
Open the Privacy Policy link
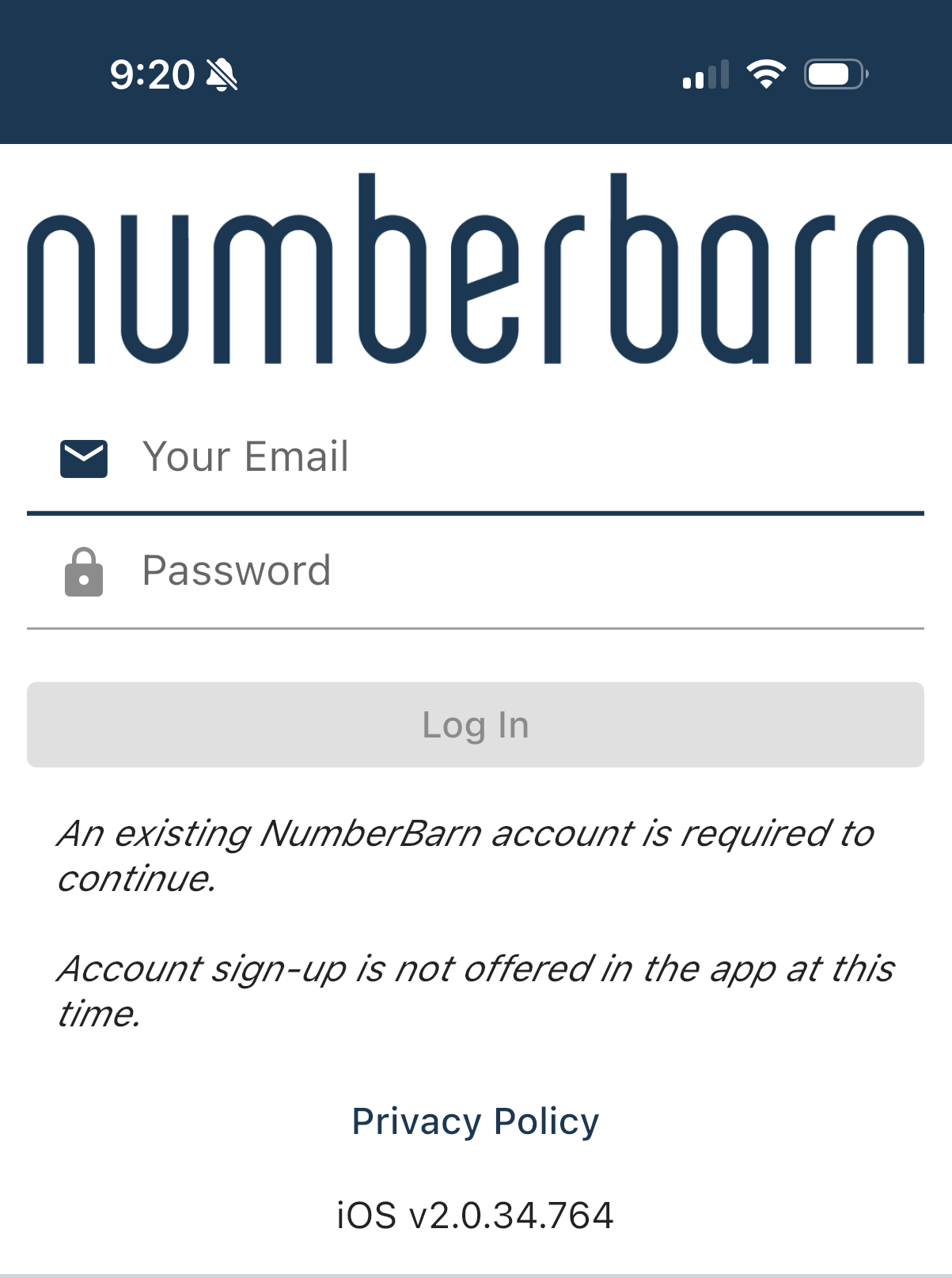pyautogui.click(x=475, y=1121)
